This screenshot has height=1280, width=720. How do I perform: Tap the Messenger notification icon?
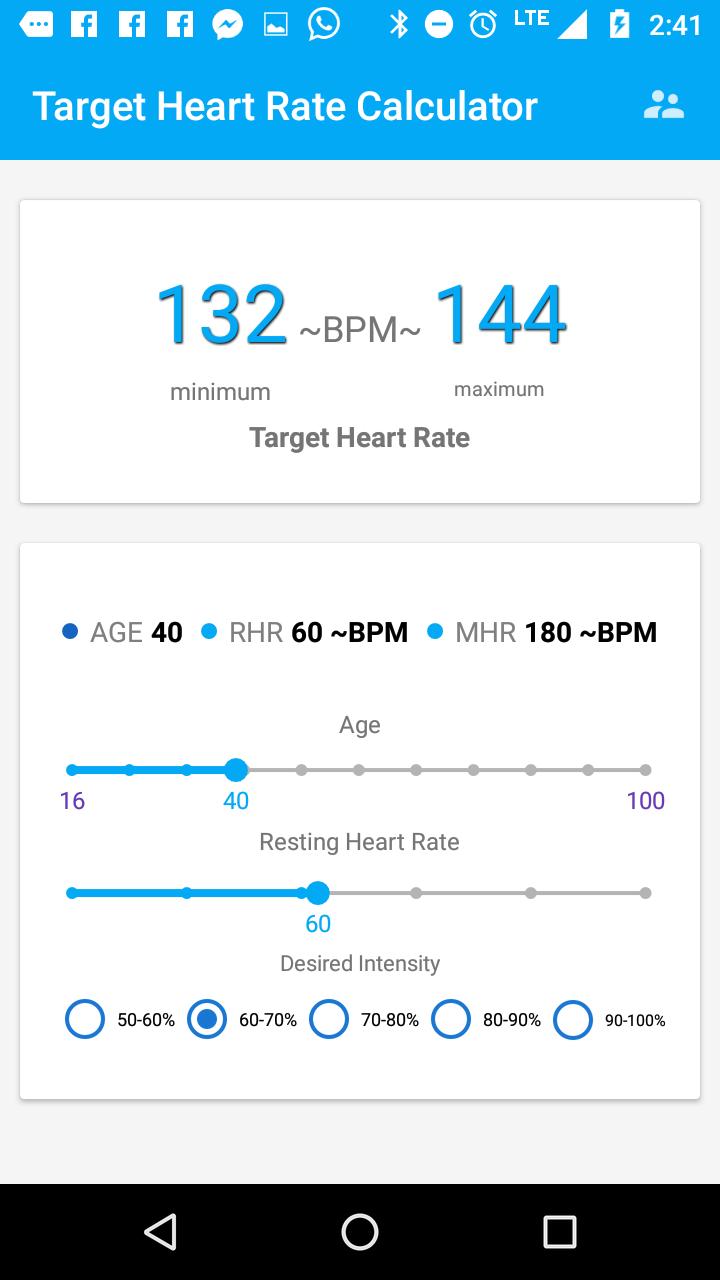click(x=226, y=24)
